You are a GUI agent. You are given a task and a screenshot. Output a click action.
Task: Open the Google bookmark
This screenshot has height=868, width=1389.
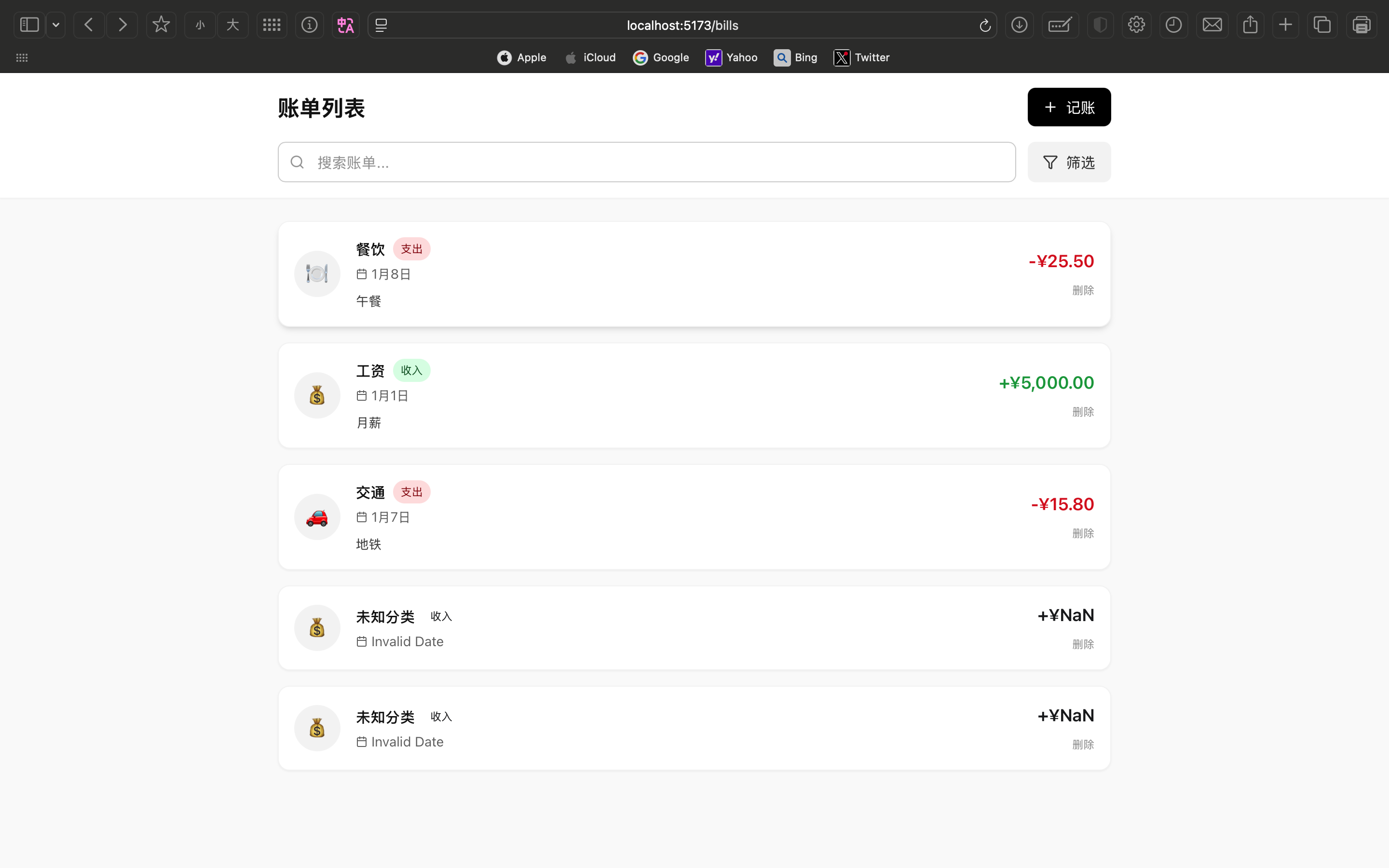coord(661,57)
